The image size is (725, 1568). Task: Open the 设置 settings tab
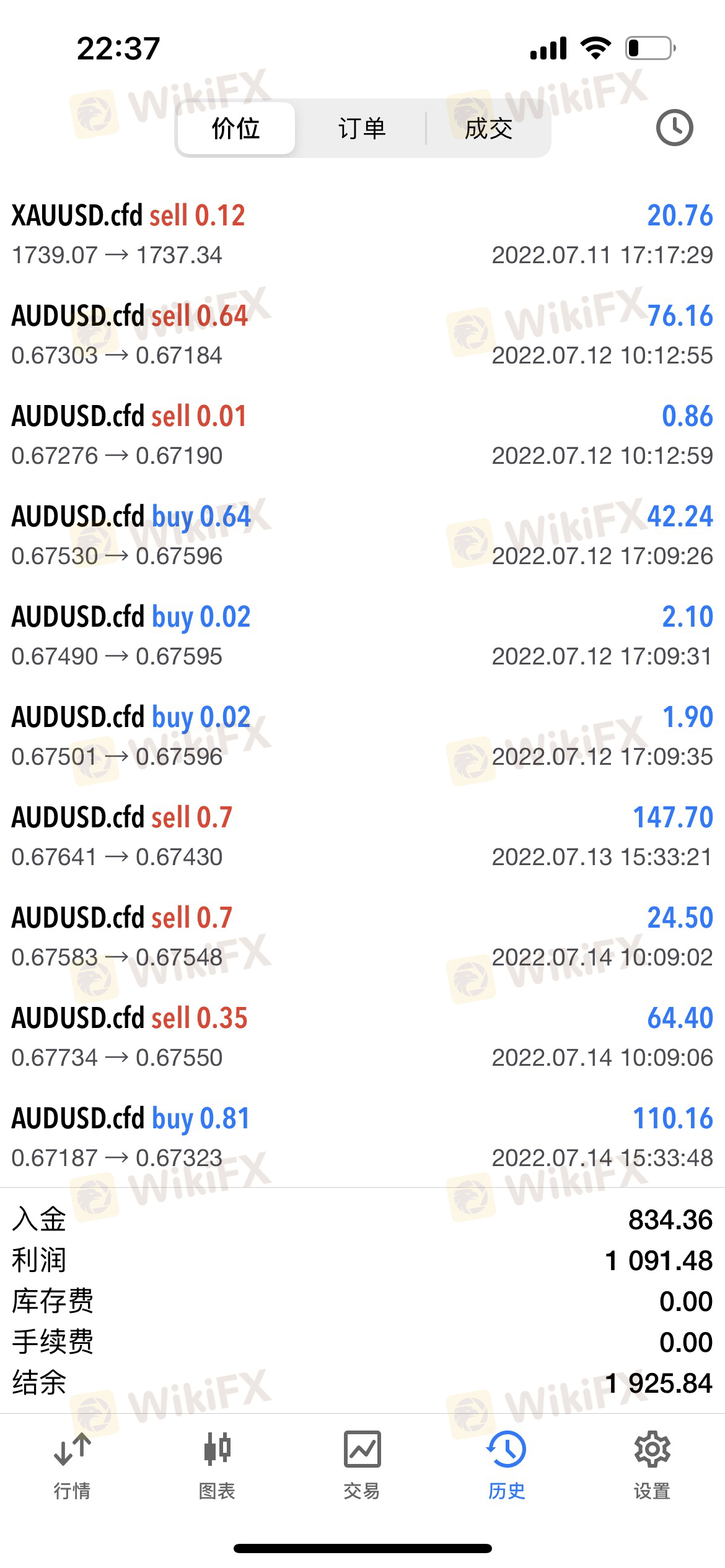coord(652,1465)
